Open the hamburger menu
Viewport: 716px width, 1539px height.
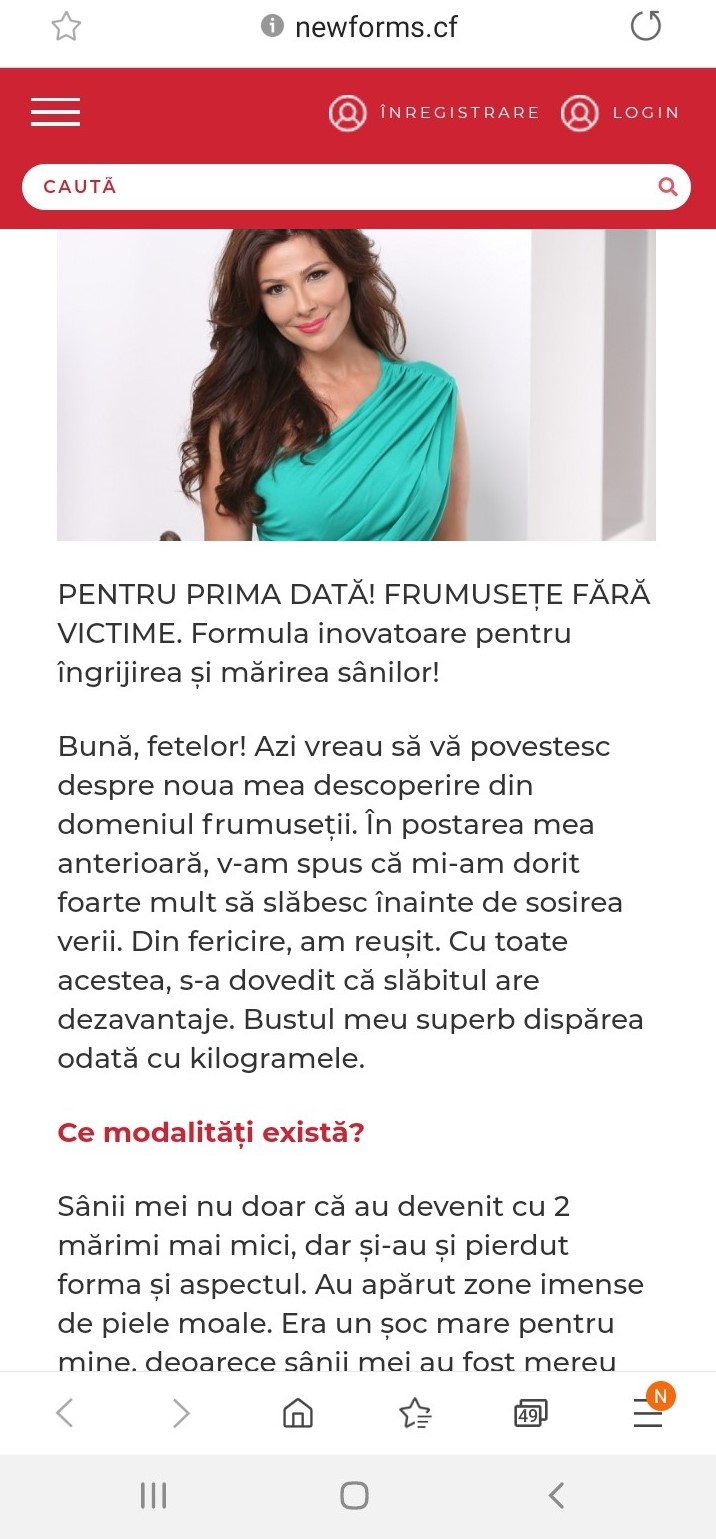[x=55, y=112]
